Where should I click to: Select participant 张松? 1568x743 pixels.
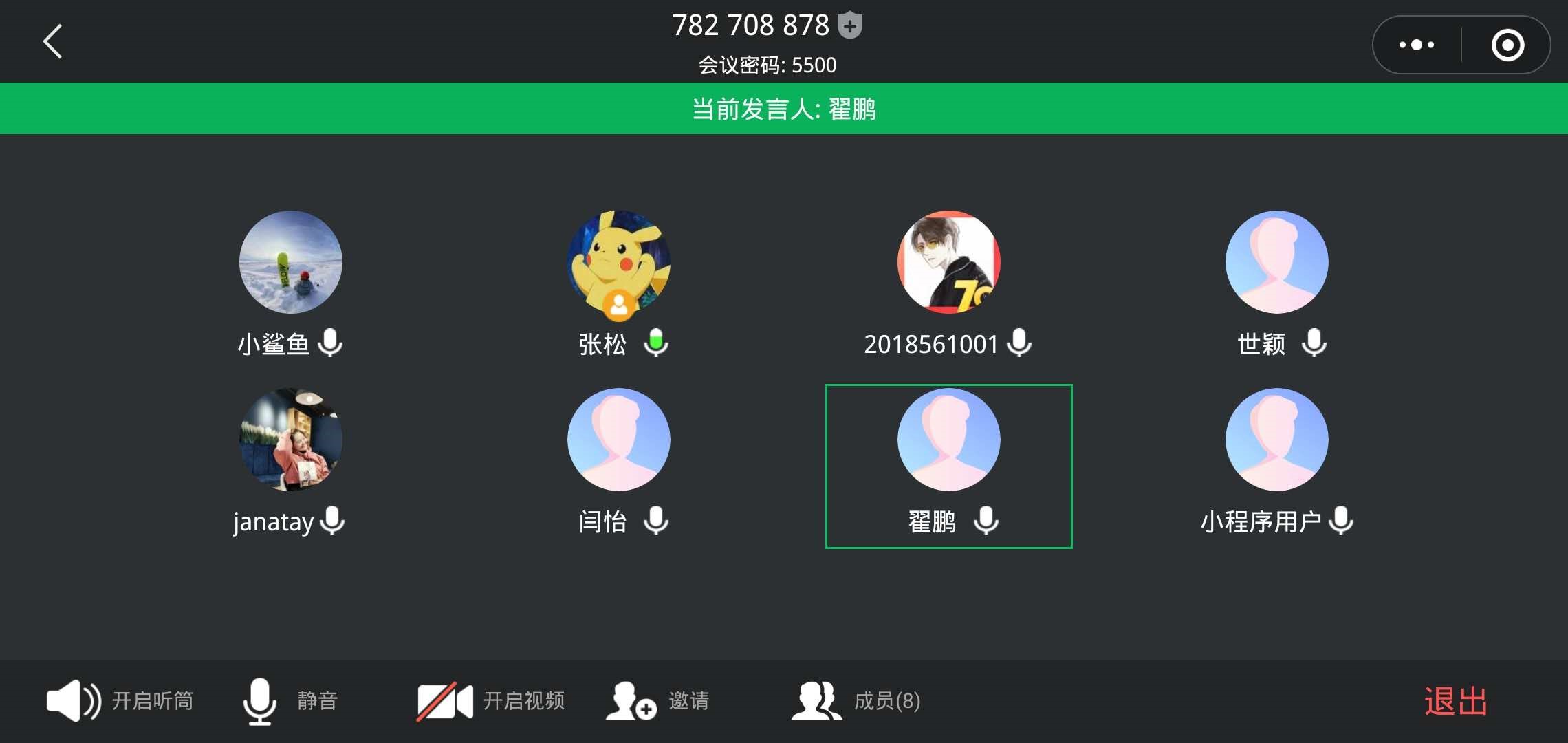tap(619, 263)
